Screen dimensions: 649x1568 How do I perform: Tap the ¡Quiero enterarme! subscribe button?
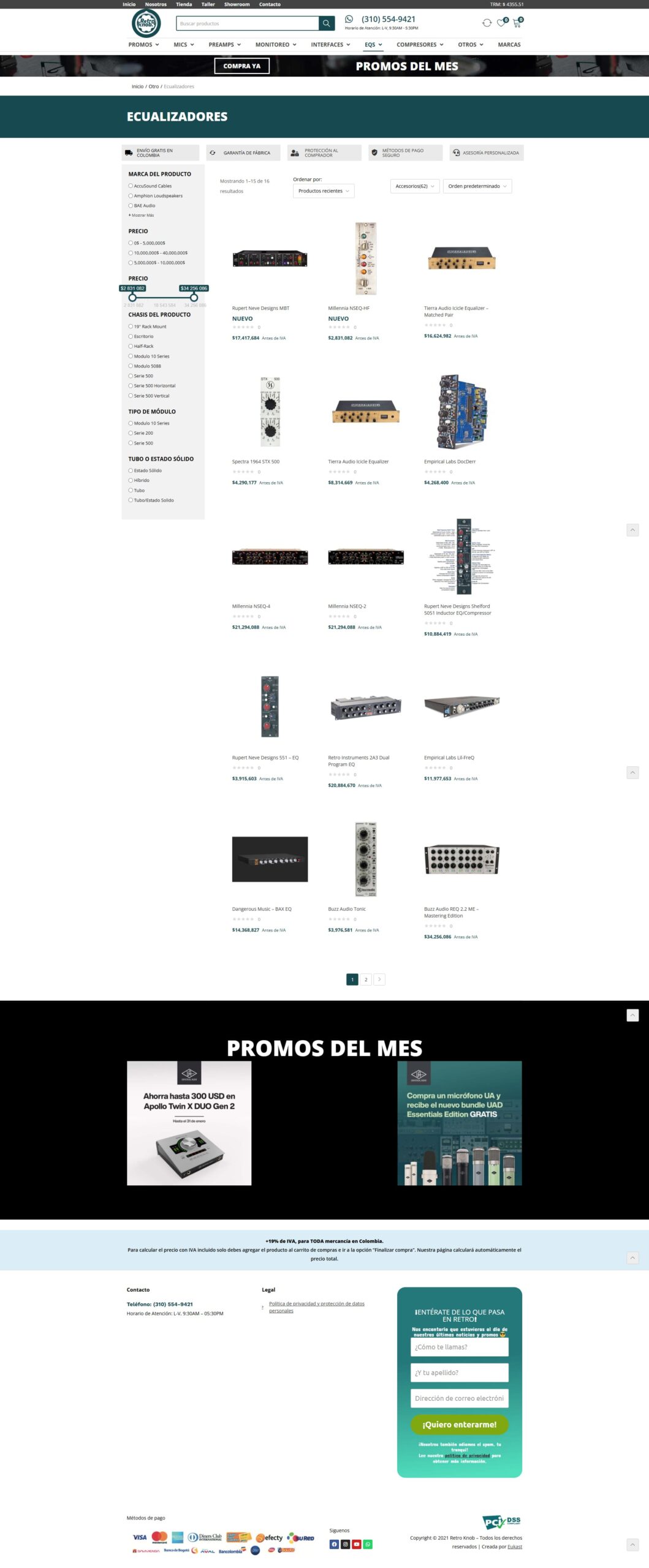point(459,1424)
